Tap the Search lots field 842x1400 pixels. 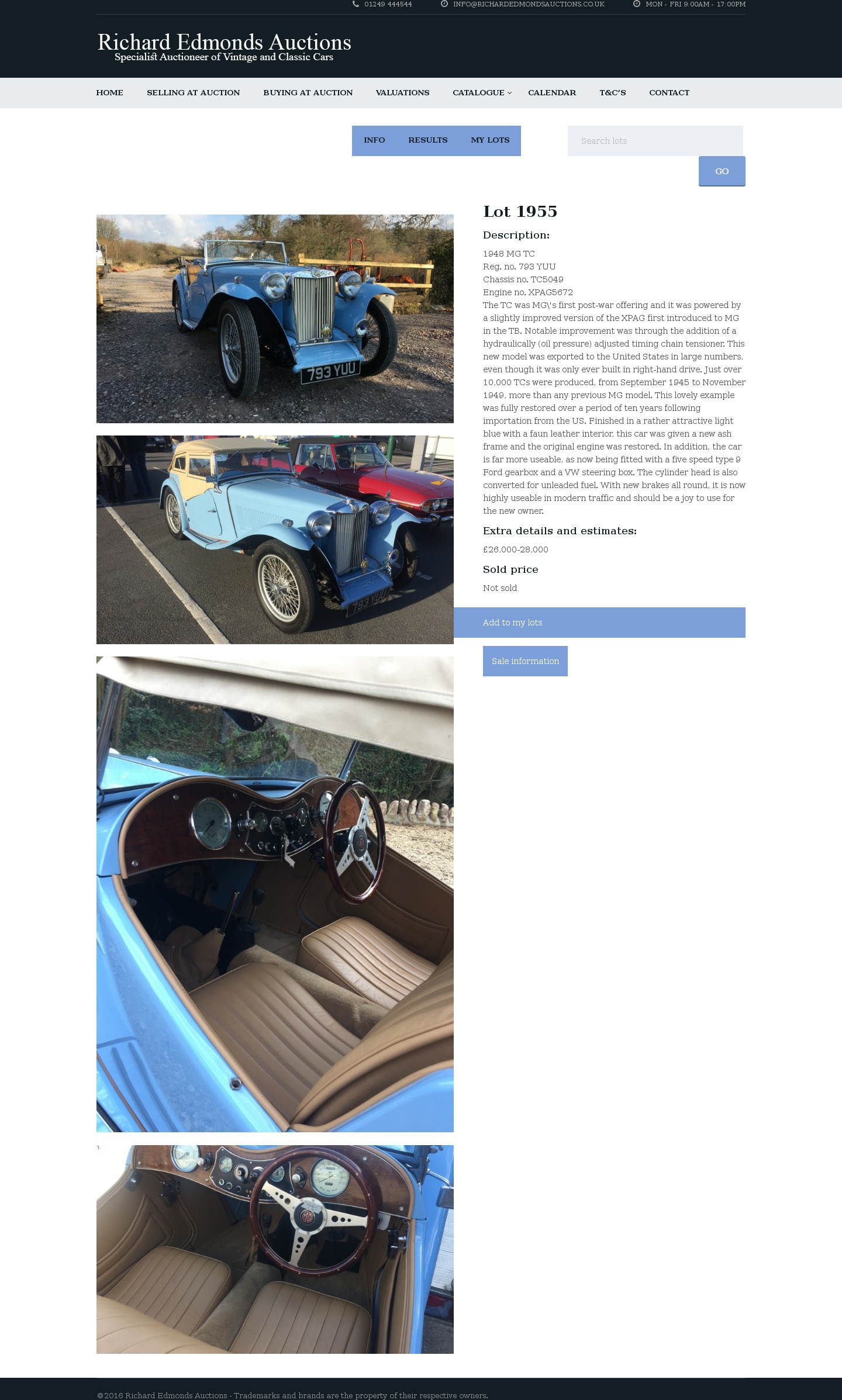click(655, 141)
